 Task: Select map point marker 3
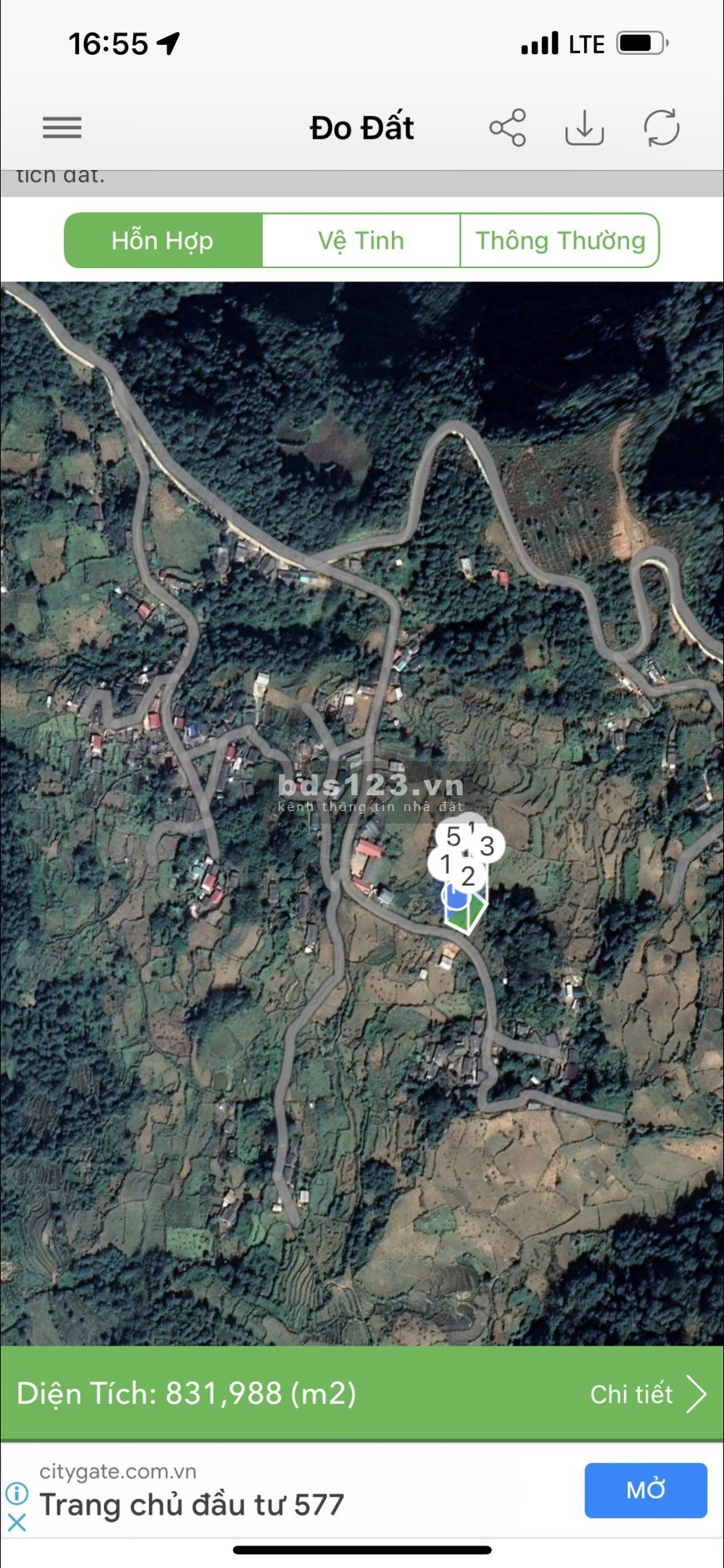(x=488, y=846)
